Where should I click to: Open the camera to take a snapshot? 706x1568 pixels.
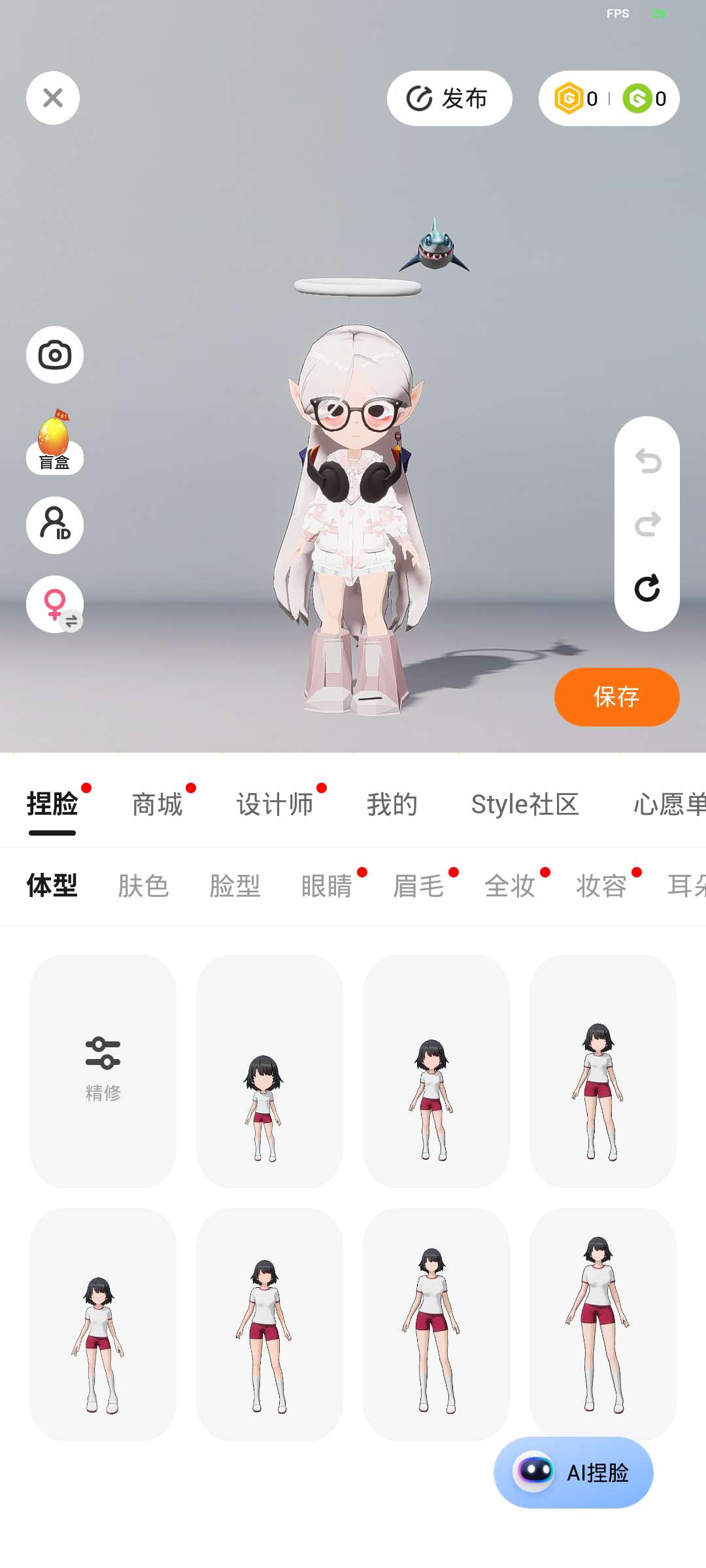[x=55, y=355]
